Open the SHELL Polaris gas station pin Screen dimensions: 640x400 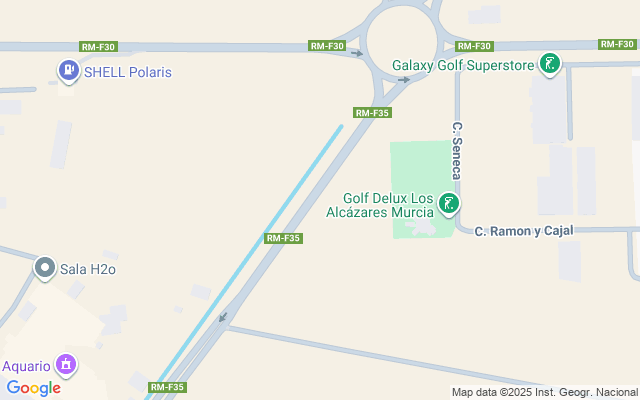coord(67,71)
